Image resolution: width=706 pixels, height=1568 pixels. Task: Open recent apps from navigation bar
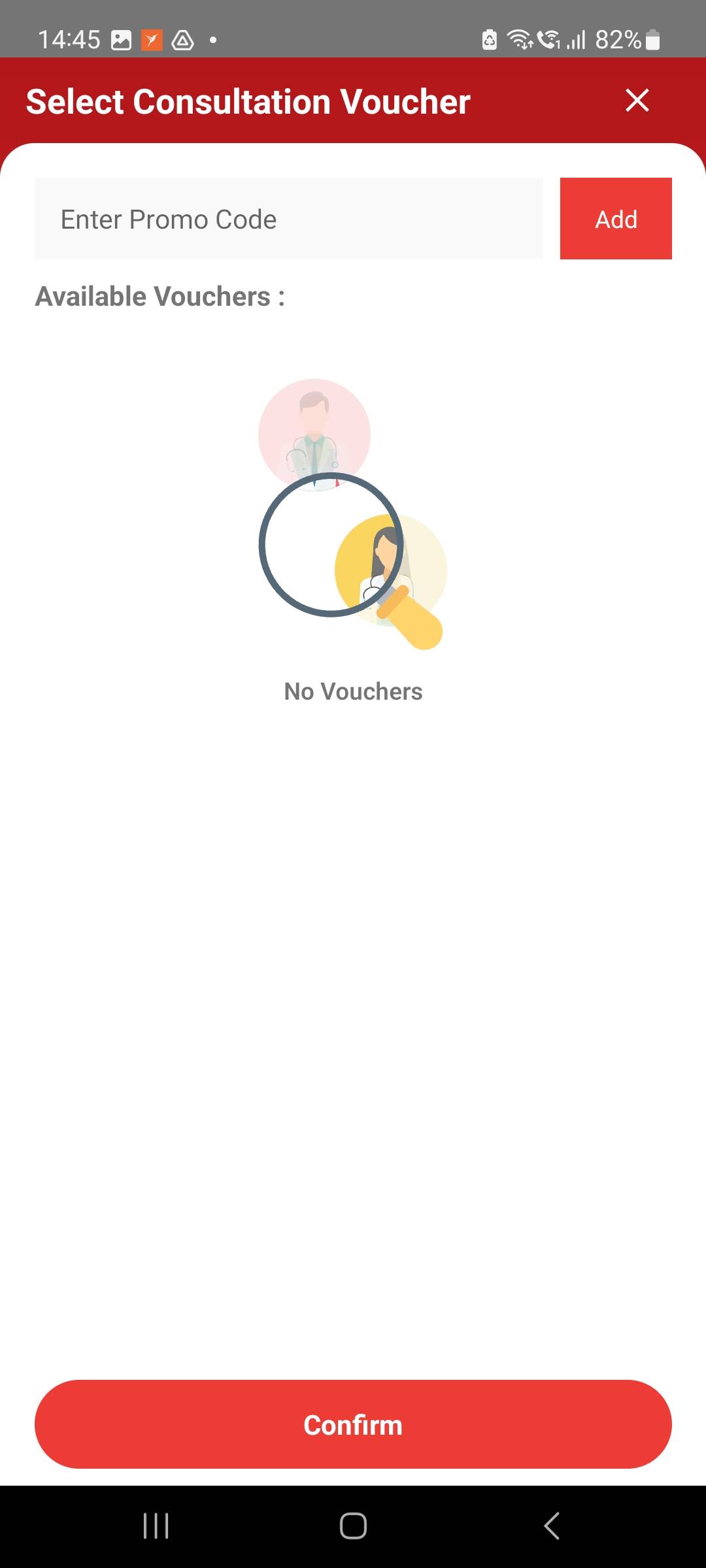click(156, 1526)
